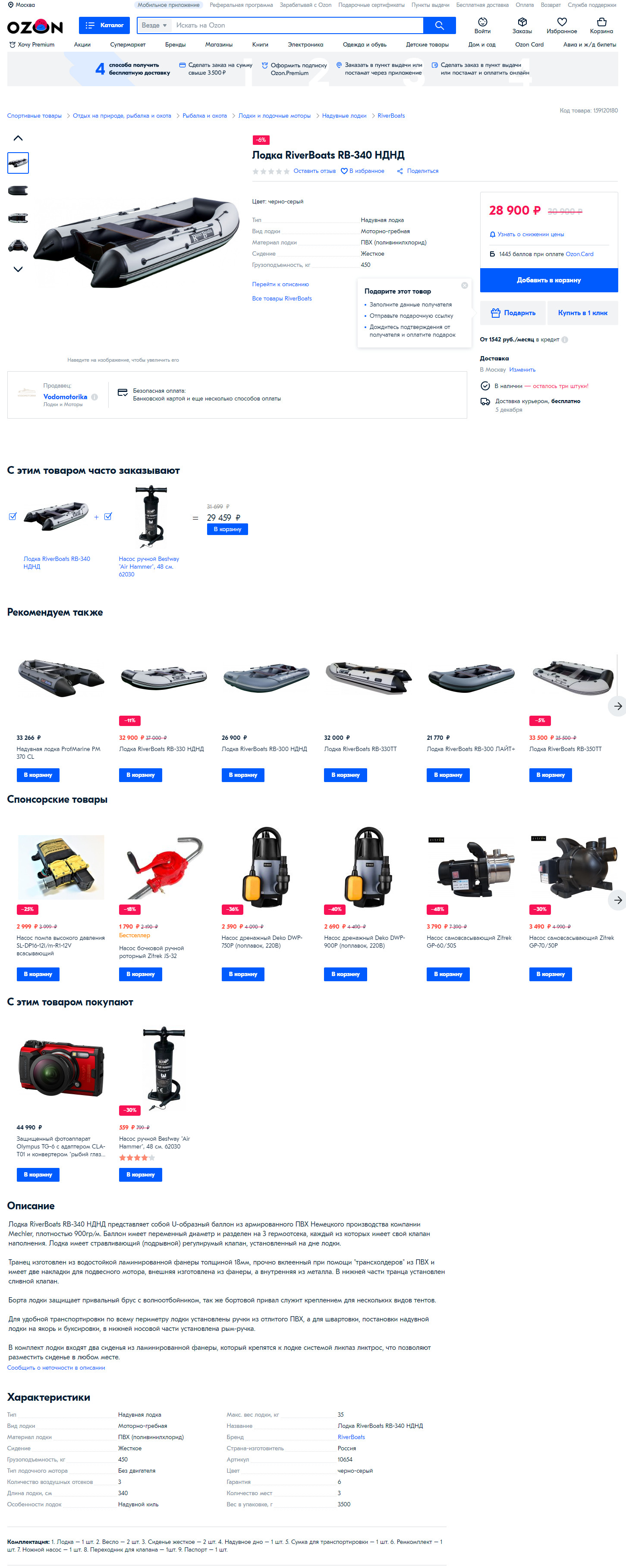Tap the Подарить gift button
The width and height of the screenshot is (626, 1568).
[x=513, y=313]
